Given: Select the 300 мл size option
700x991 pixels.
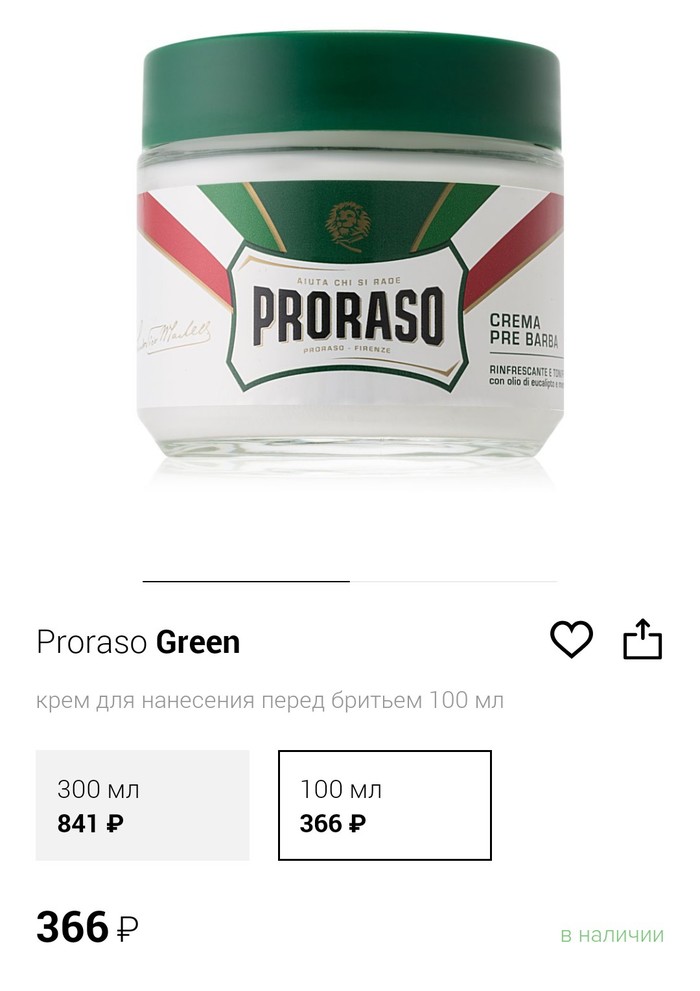Looking at the screenshot, I should pos(142,805).
